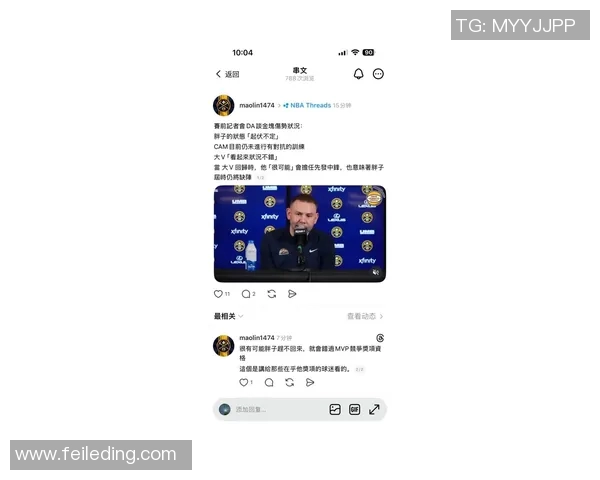
Task: Add a GIF to the reply
Action: pyautogui.click(x=354, y=409)
